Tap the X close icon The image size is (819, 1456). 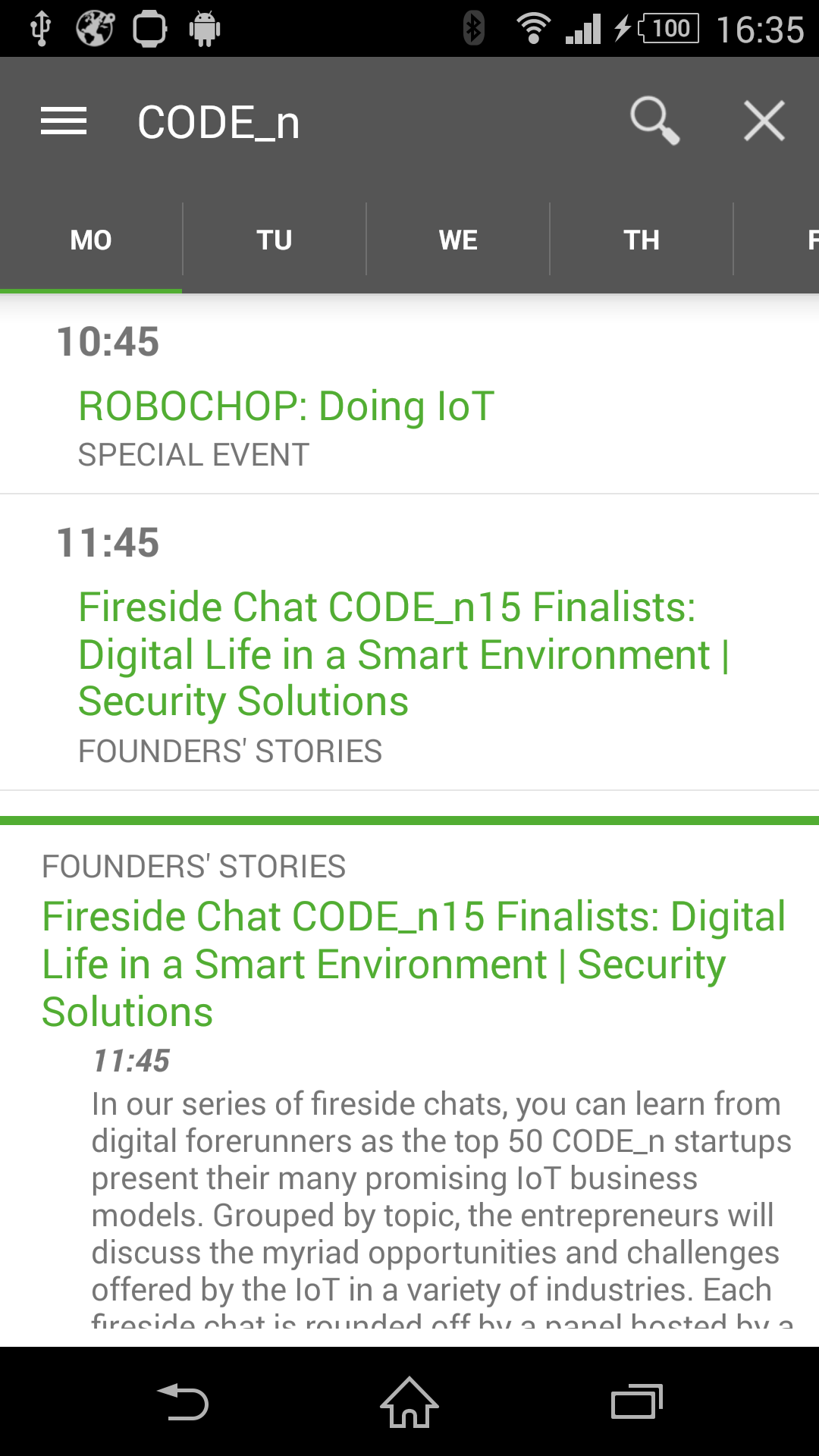pos(764,121)
